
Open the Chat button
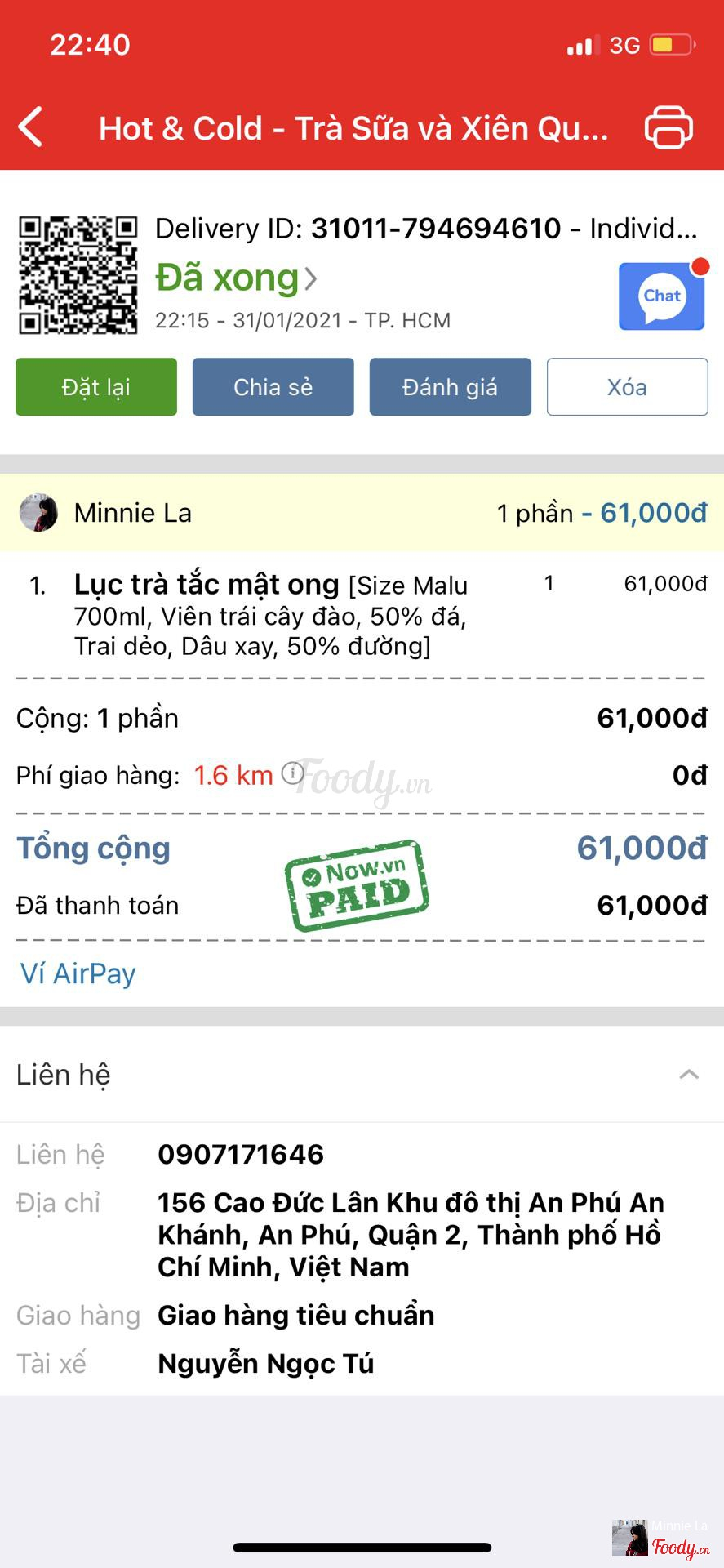click(661, 296)
